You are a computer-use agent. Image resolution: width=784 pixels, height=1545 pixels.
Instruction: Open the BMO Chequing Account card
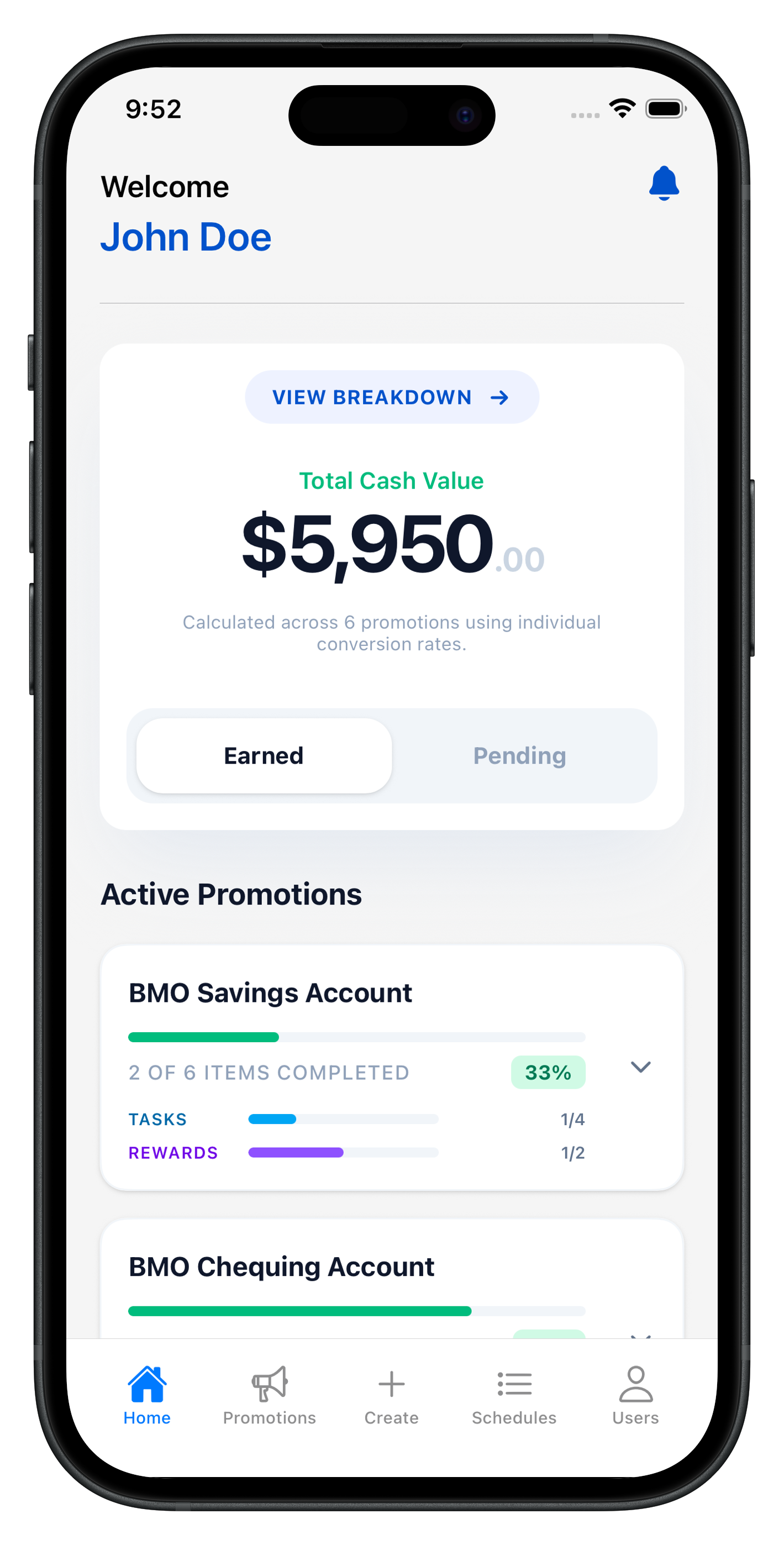(x=281, y=1267)
